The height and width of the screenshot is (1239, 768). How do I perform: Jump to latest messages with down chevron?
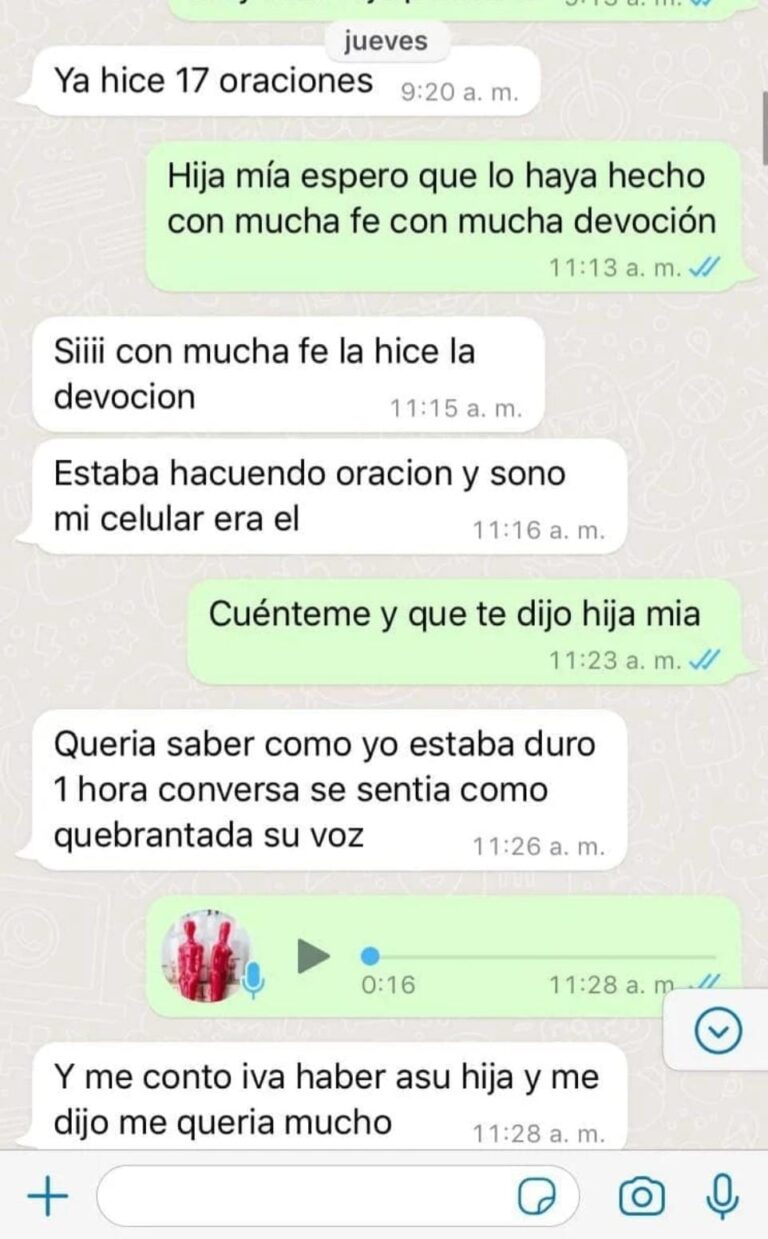(718, 1031)
